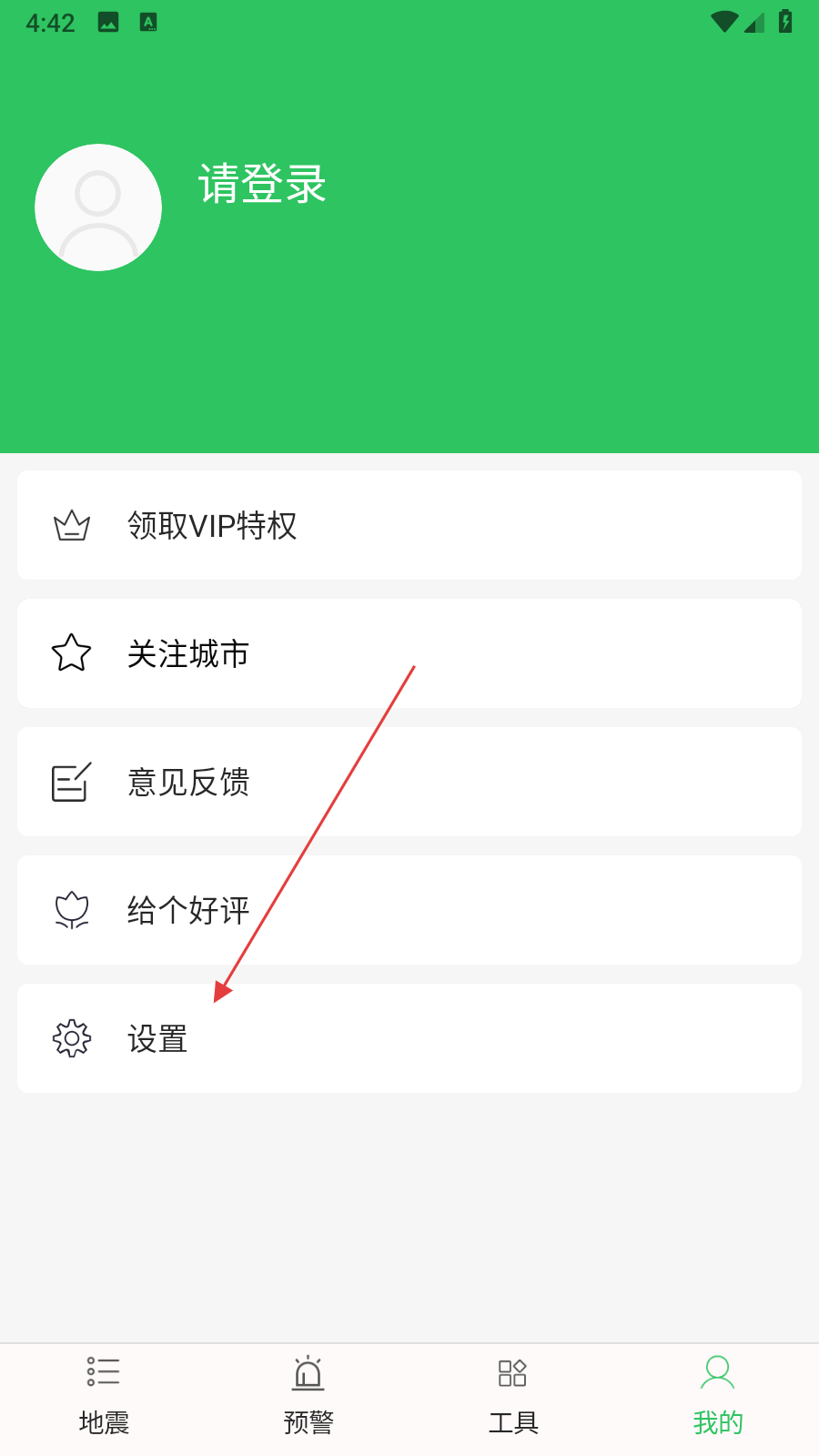The image size is (819, 1456).
Task: Open 领取VIP特权 row
Action: pos(409,525)
